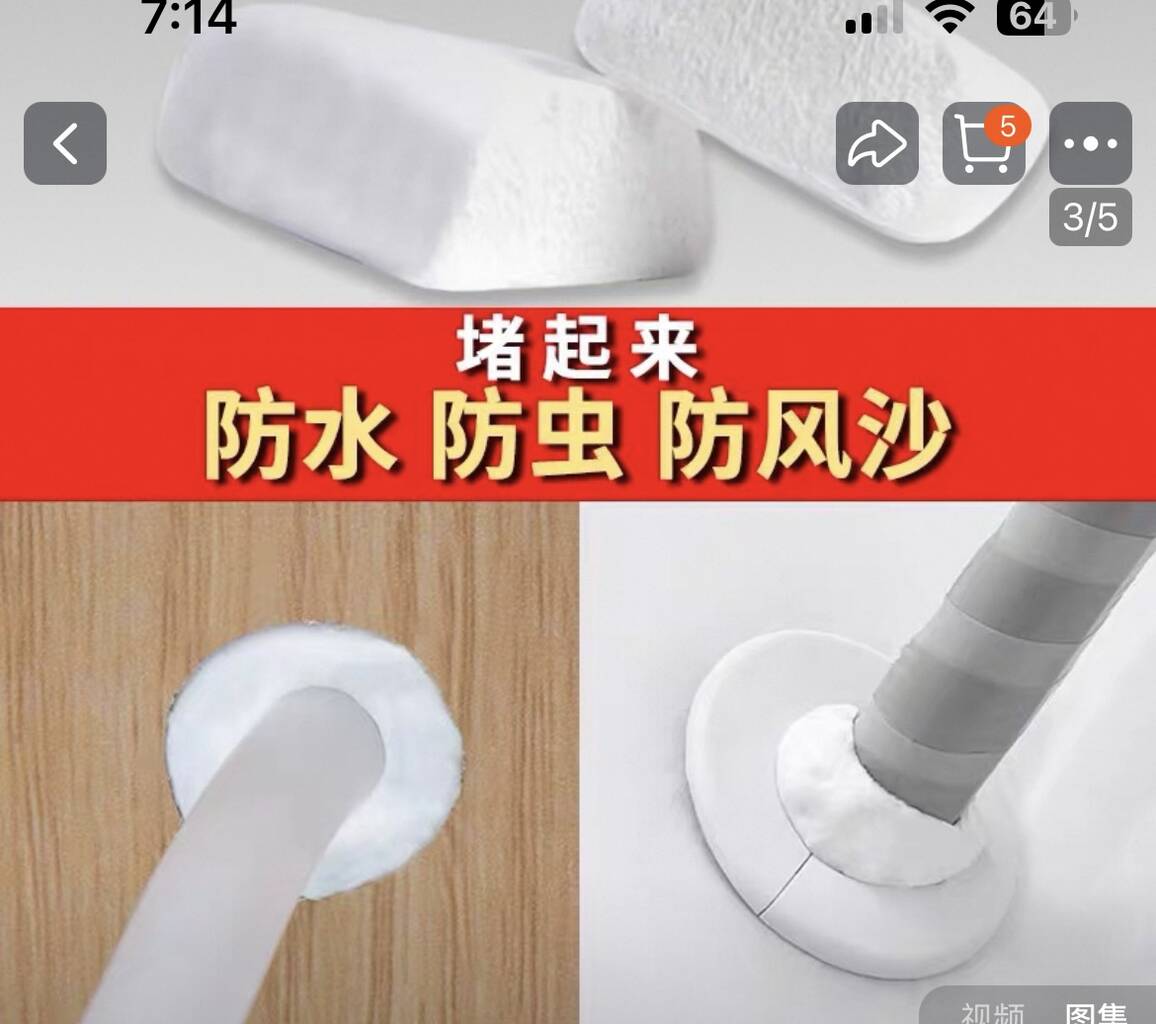The image size is (1156, 1024).
Task: Open the more options menu
Action: tap(1090, 143)
